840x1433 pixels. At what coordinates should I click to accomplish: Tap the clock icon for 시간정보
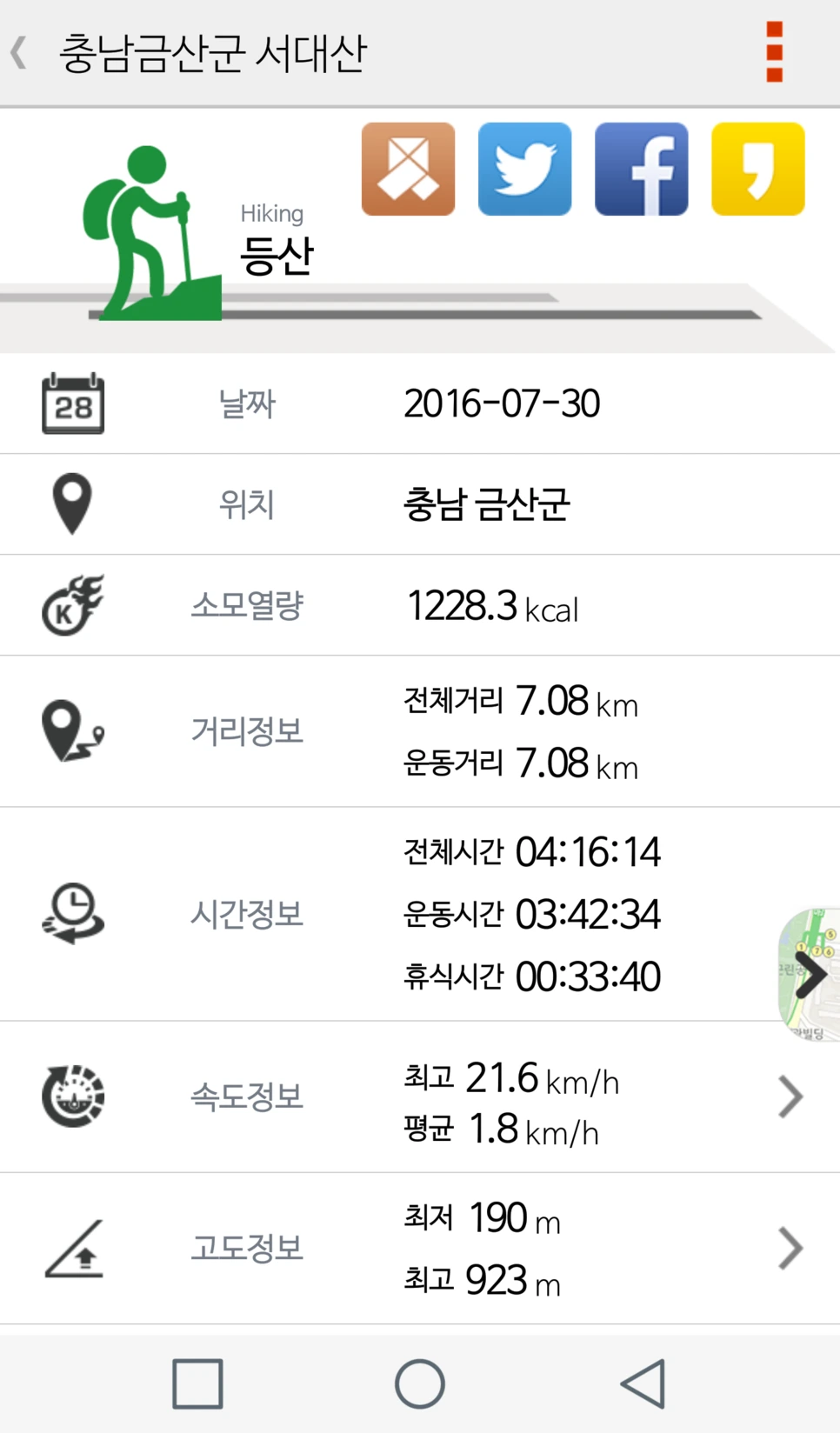point(73,914)
